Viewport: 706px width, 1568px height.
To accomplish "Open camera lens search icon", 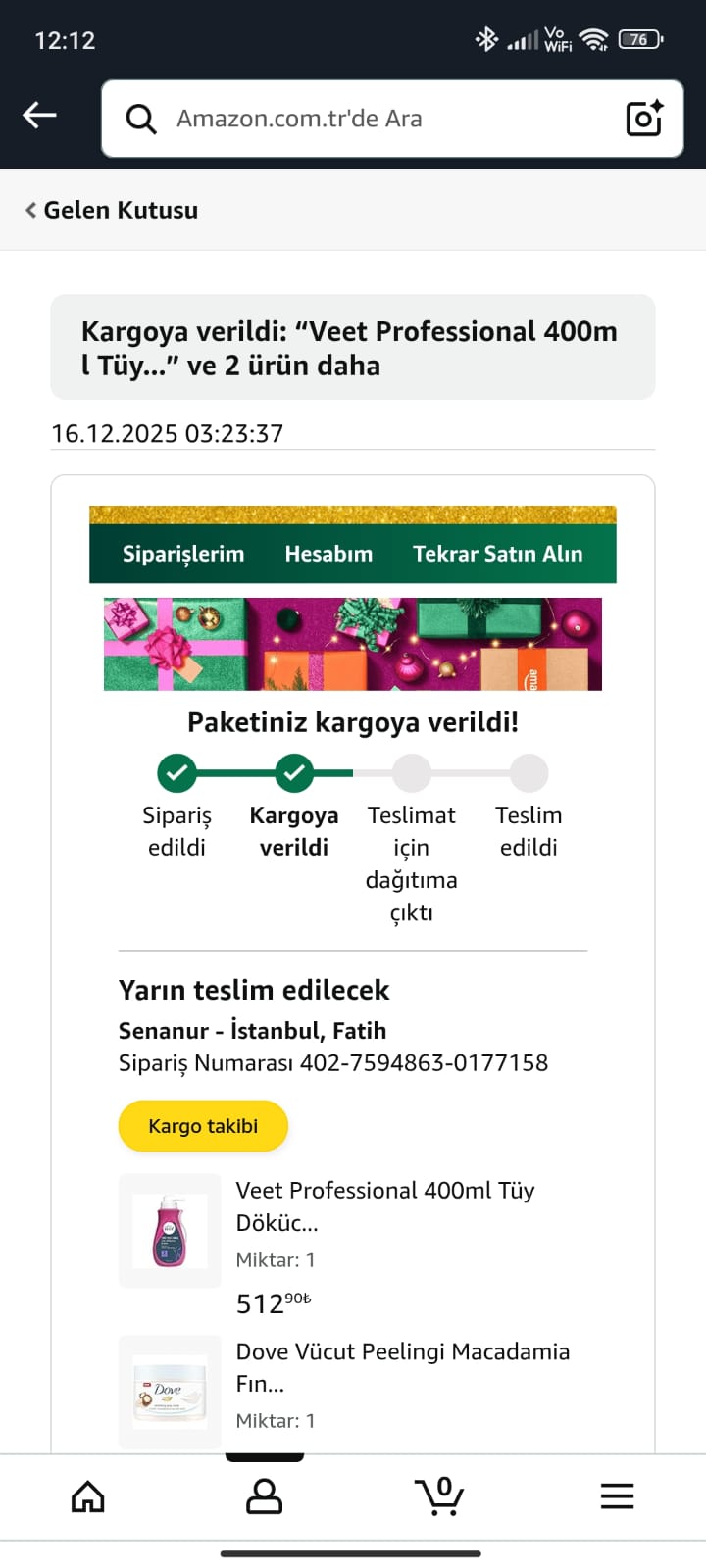I will pos(644,119).
